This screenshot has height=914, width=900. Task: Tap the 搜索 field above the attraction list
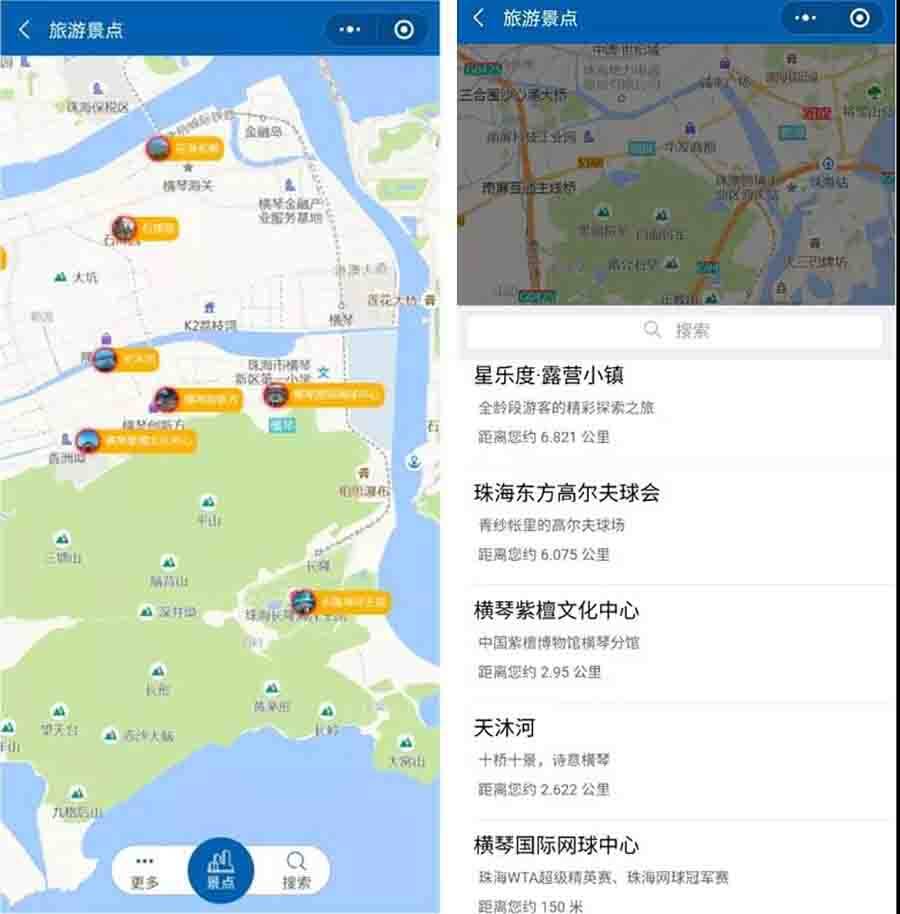[675, 330]
